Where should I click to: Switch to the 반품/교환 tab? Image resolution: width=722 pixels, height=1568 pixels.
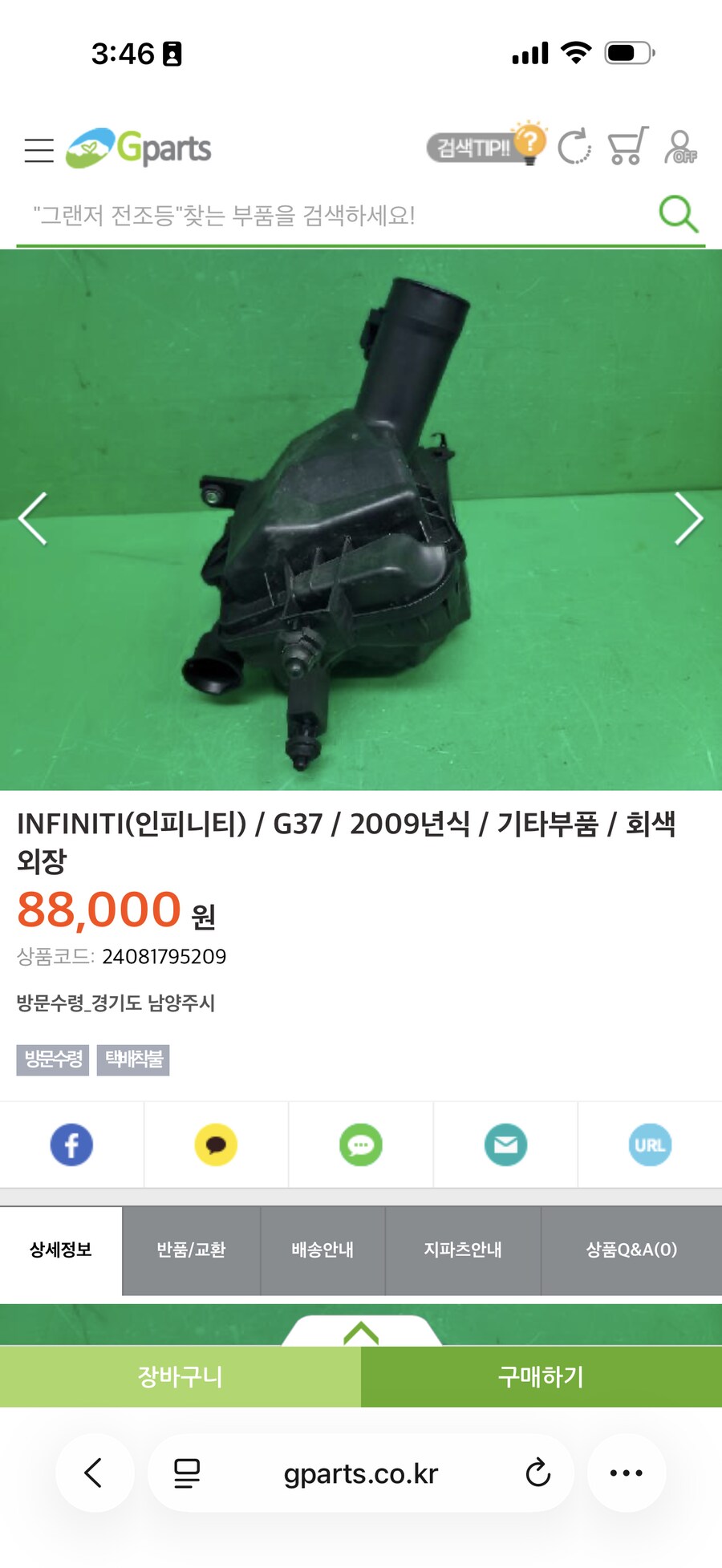(191, 1250)
